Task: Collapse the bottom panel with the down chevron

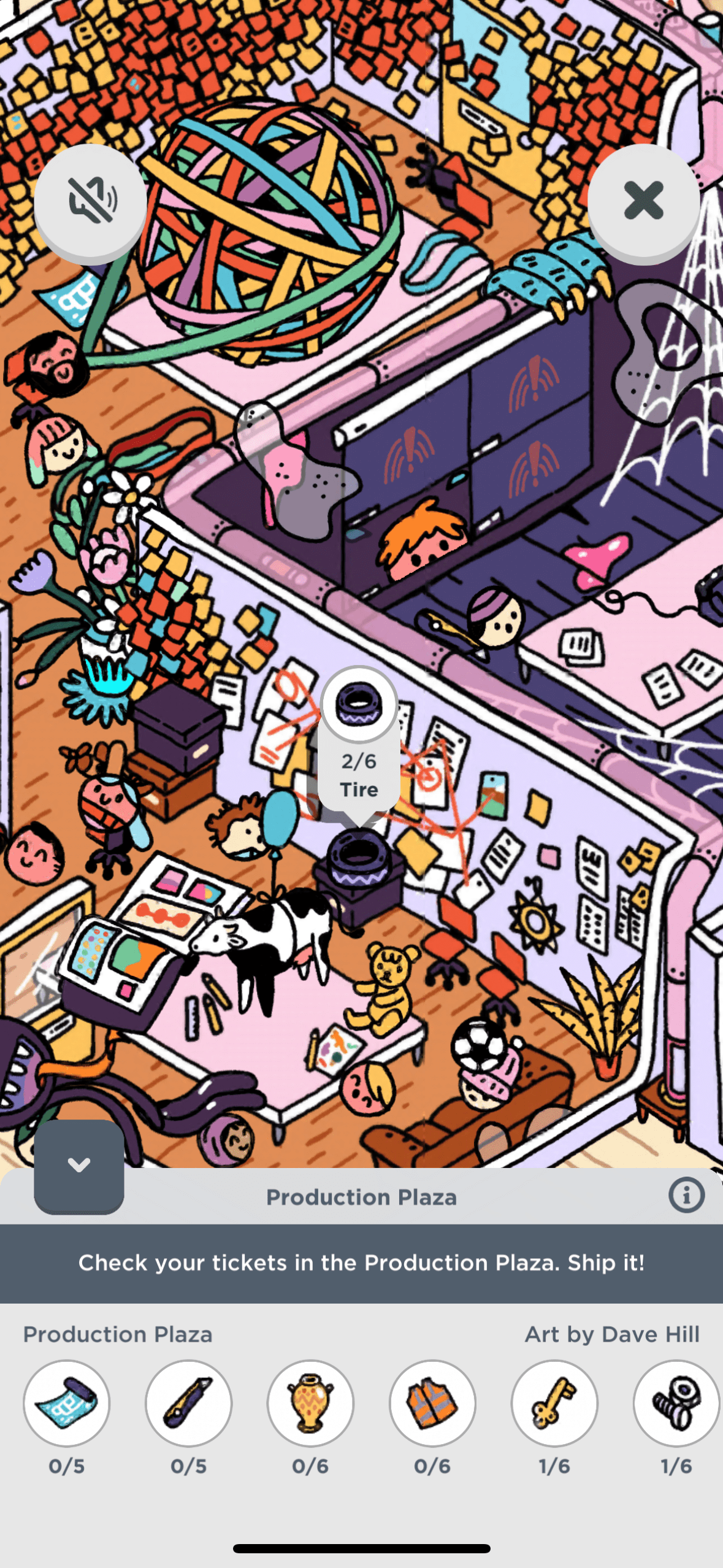Action: click(79, 1165)
